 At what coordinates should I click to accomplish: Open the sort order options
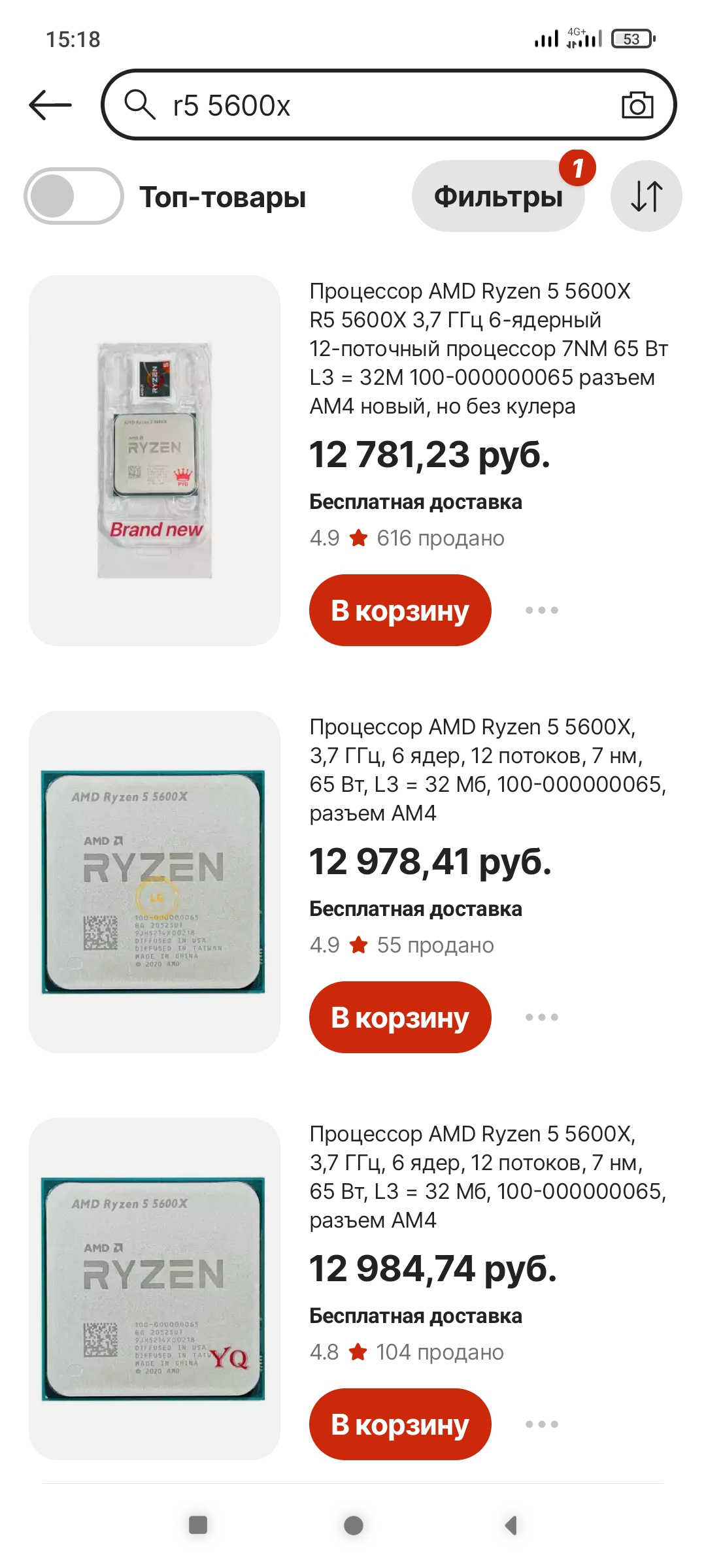[x=646, y=196]
